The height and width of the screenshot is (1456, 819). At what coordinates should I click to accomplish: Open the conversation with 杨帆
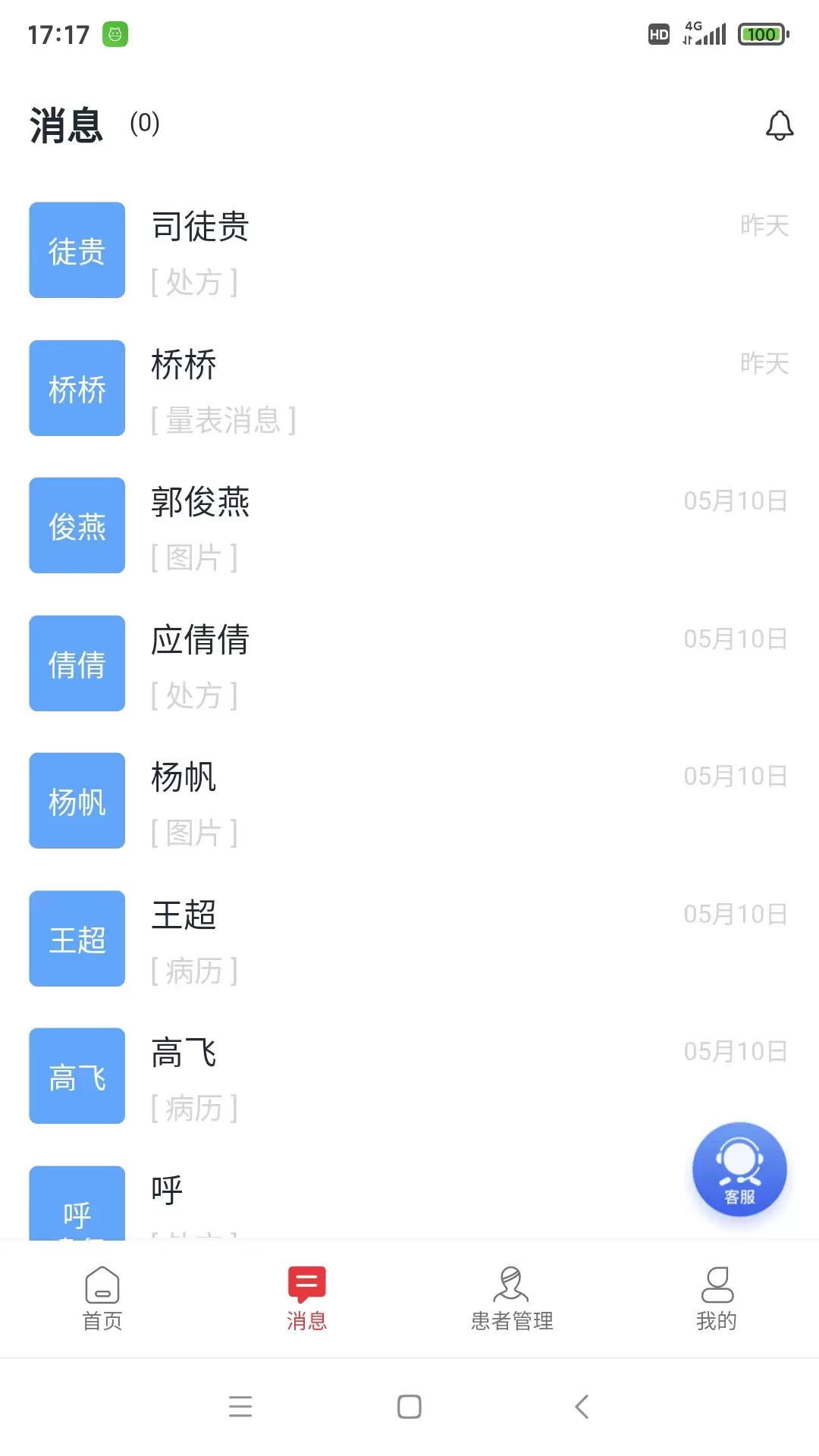(x=409, y=801)
